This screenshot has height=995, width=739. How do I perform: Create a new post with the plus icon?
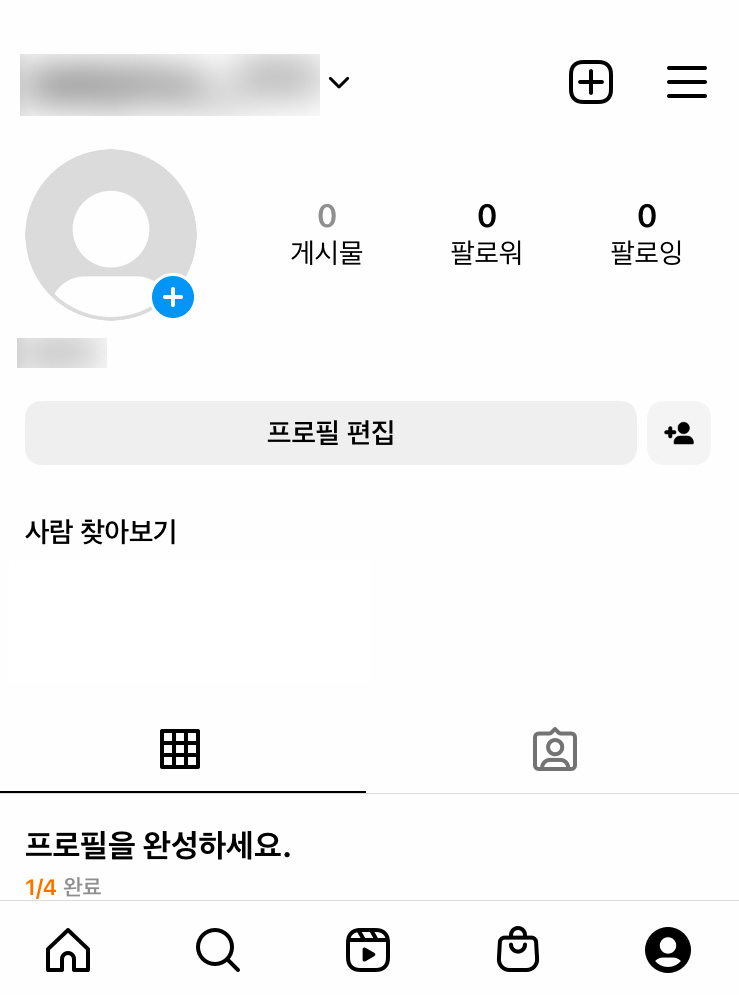(x=591, y=82)
